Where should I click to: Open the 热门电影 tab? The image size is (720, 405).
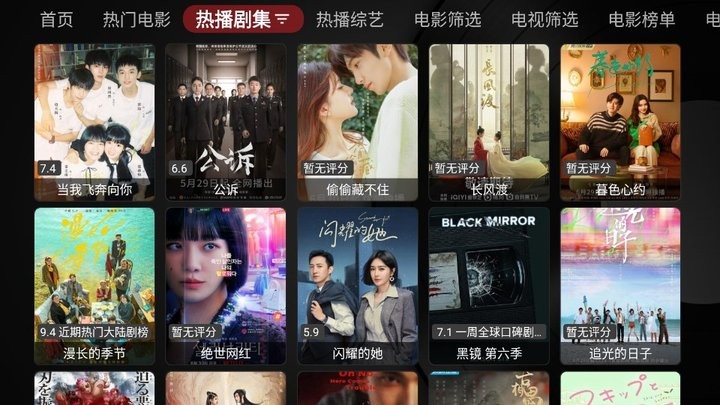[x=136, y=19]
